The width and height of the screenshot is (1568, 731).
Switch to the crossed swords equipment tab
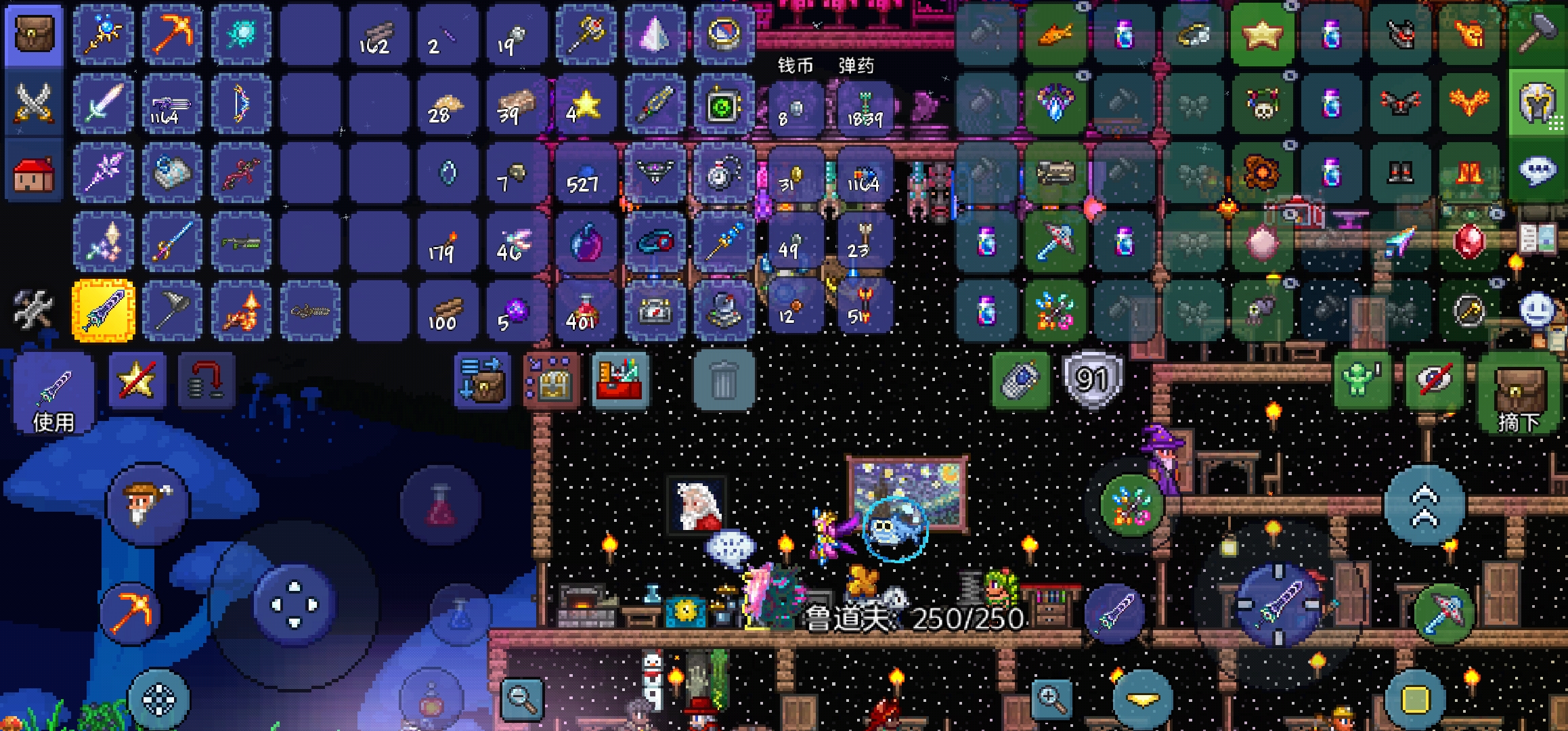(34, 104)
